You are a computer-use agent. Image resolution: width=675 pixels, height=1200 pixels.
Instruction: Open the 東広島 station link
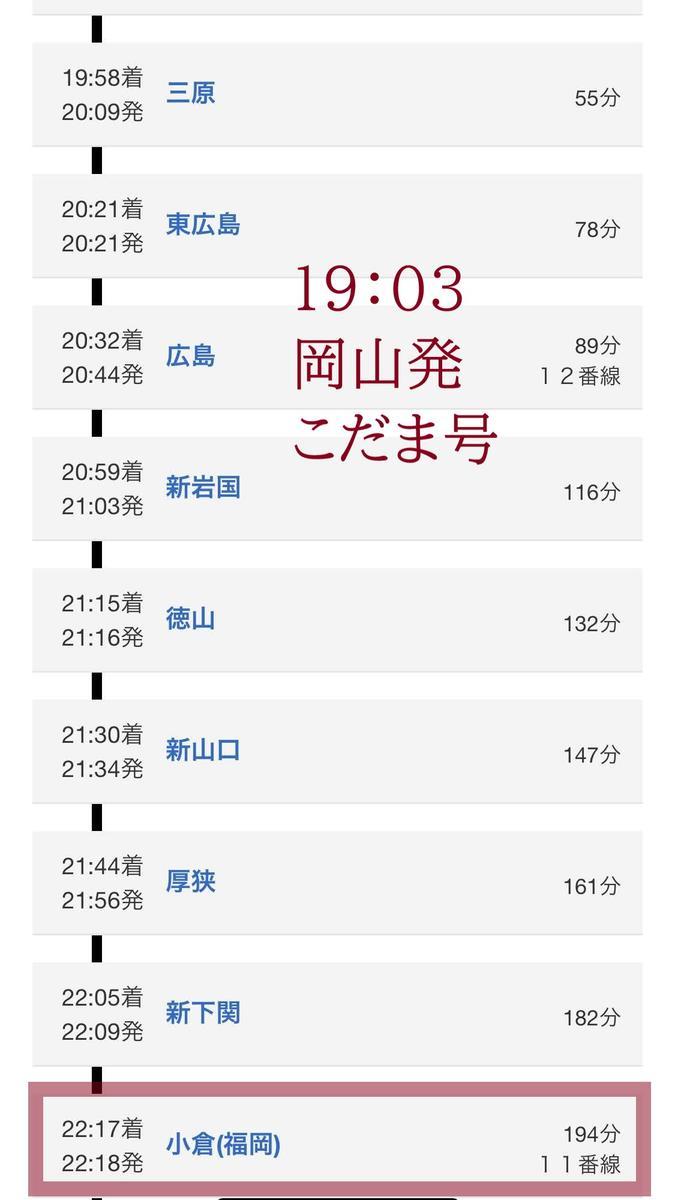[x=203, y=225]
